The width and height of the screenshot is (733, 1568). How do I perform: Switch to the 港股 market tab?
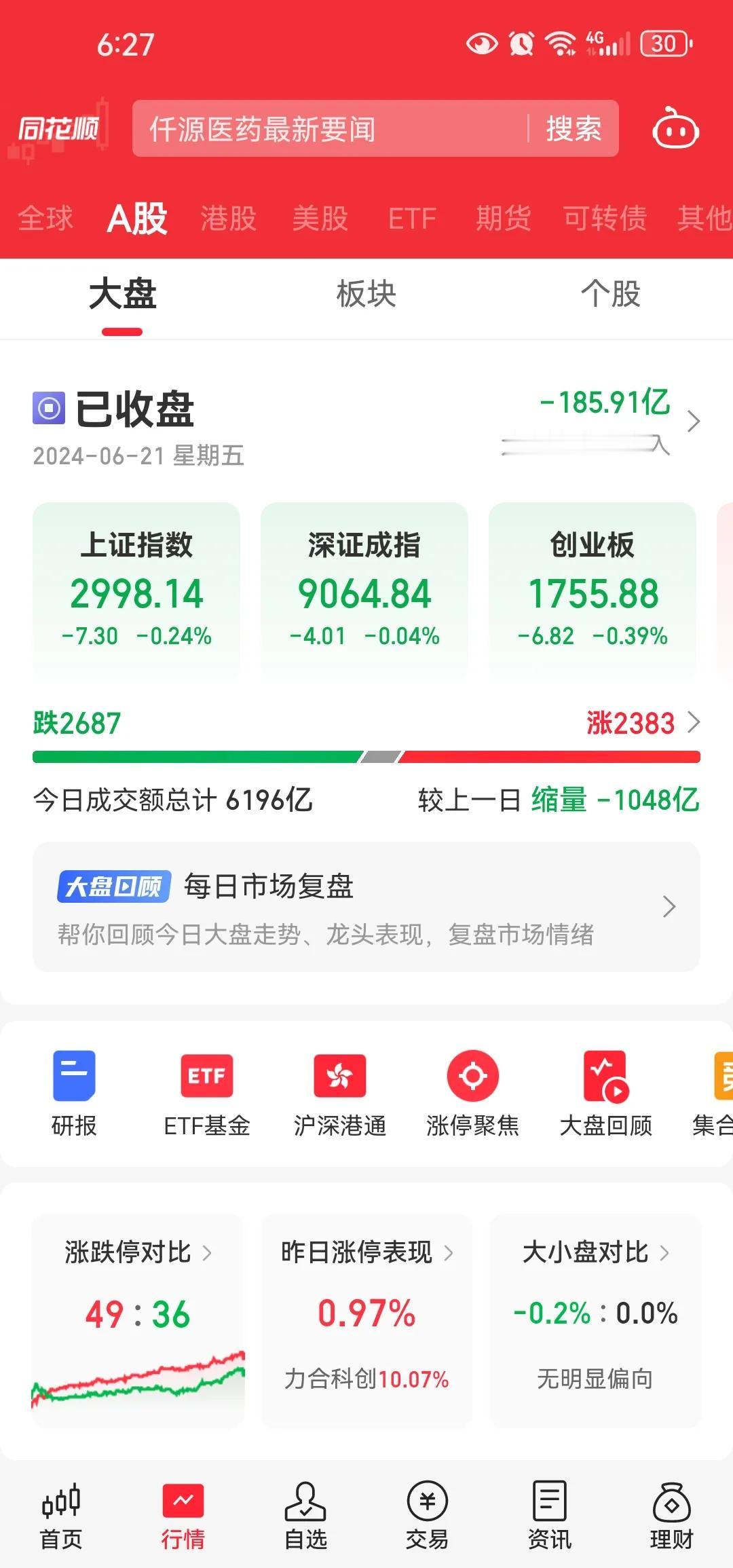click(x=229, y=217)
